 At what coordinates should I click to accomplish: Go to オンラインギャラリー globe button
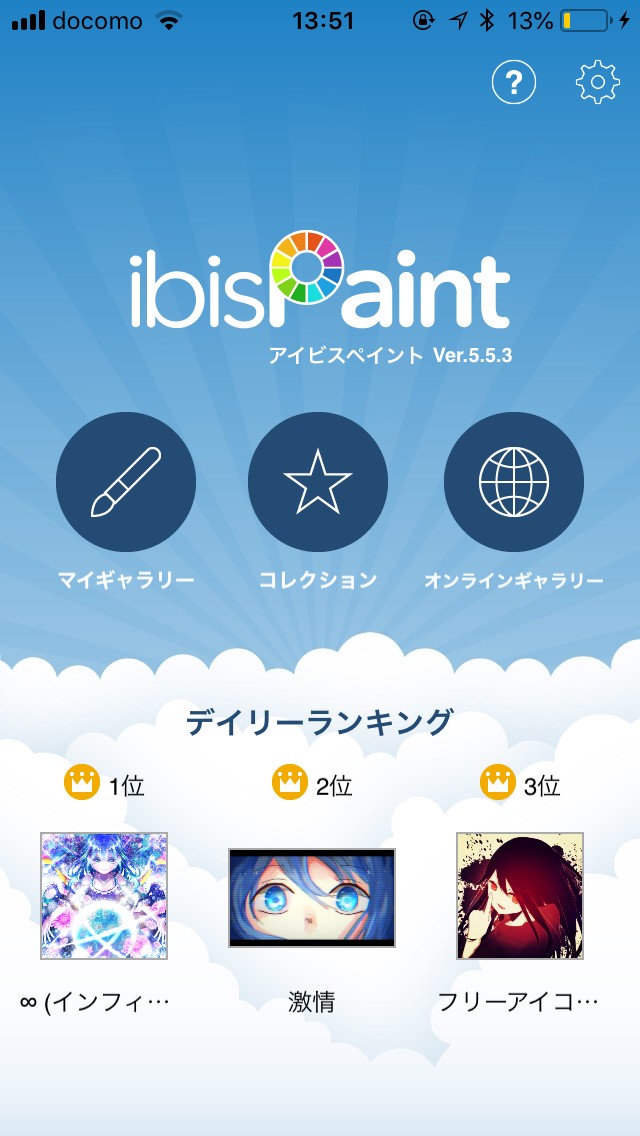point(514,482)
